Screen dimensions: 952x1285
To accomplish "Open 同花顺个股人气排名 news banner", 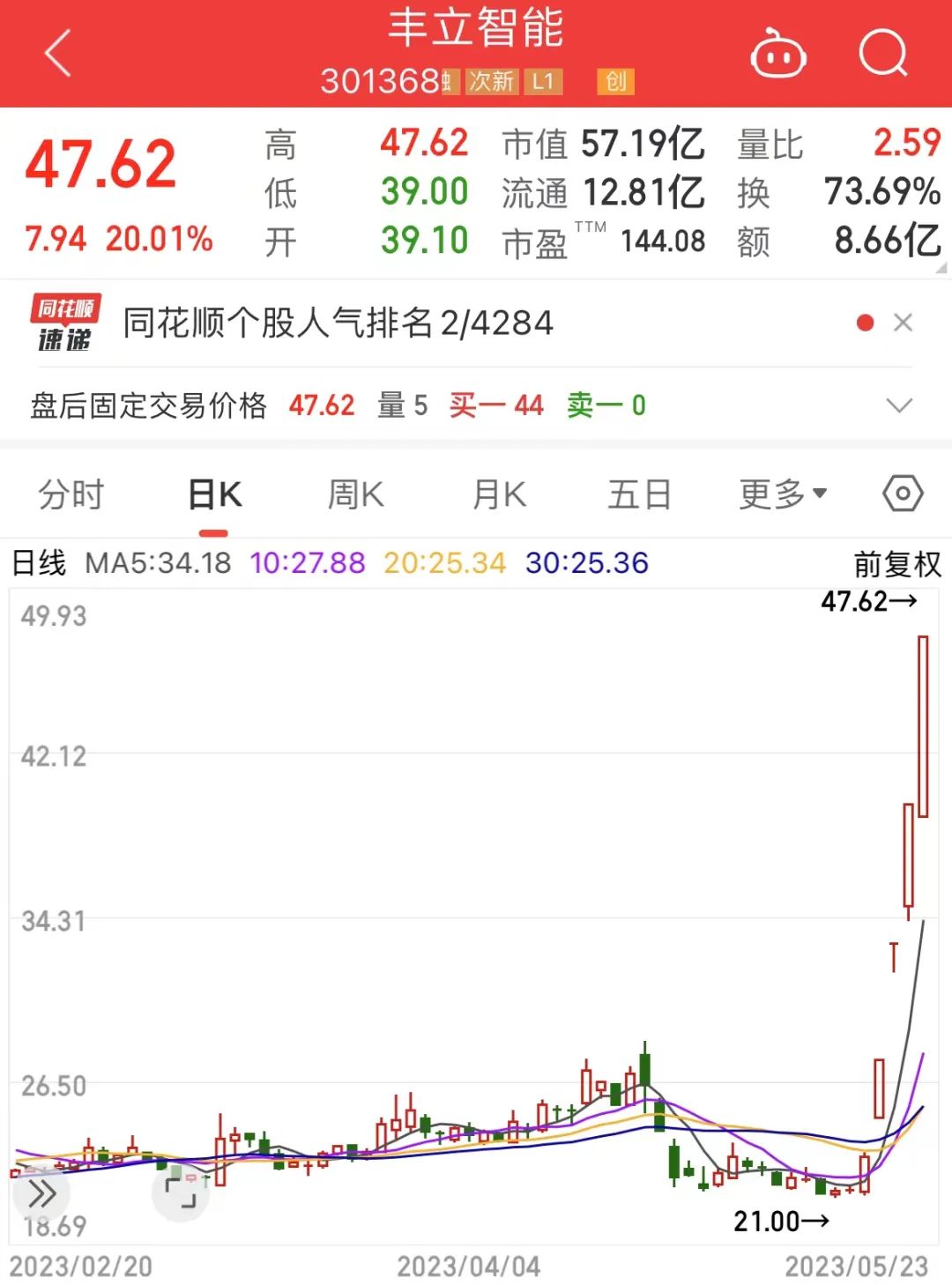I will click(338, 323).
